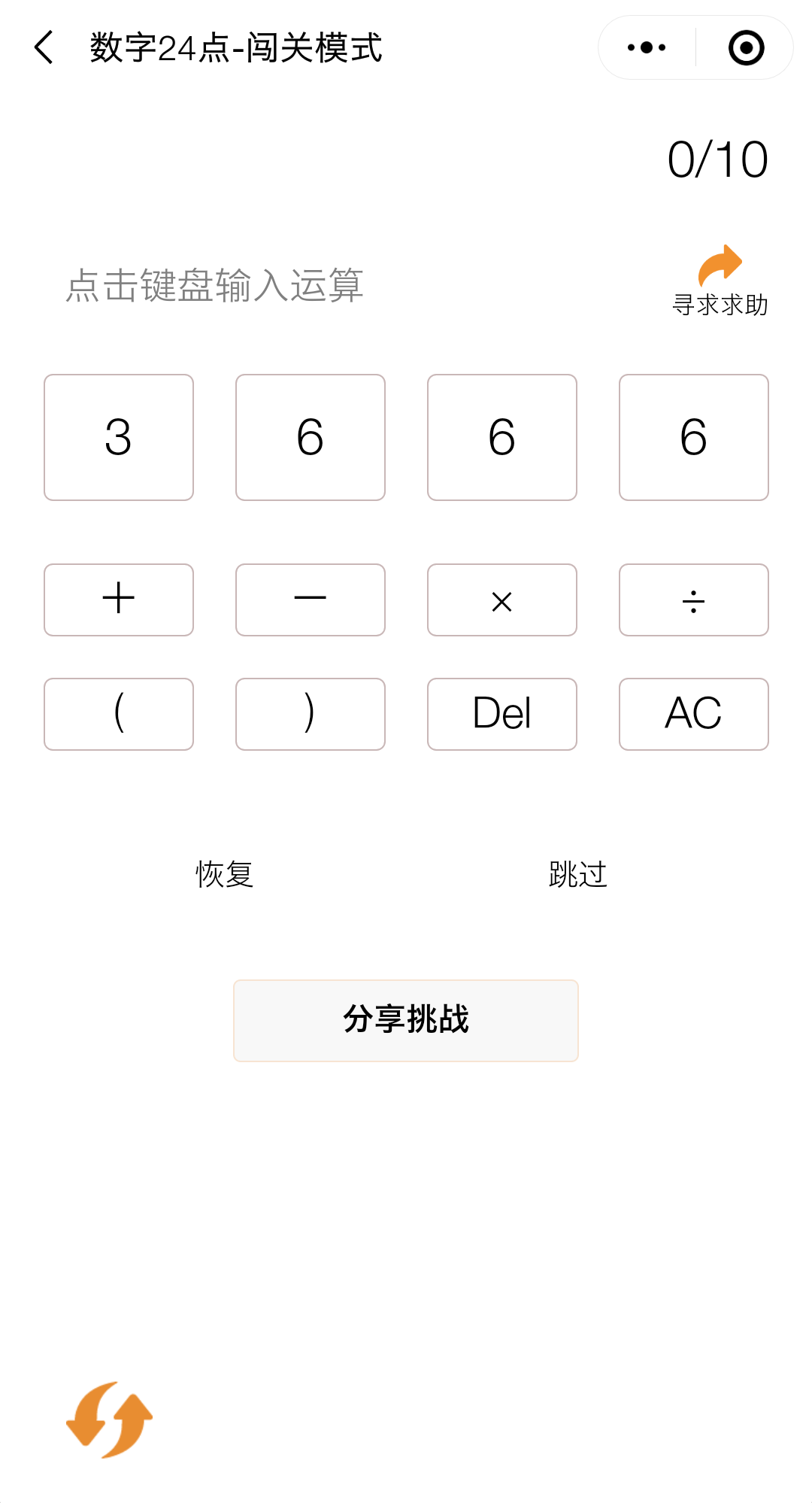
Task: Skip this puzzle with 跳过
Action: 577,874
